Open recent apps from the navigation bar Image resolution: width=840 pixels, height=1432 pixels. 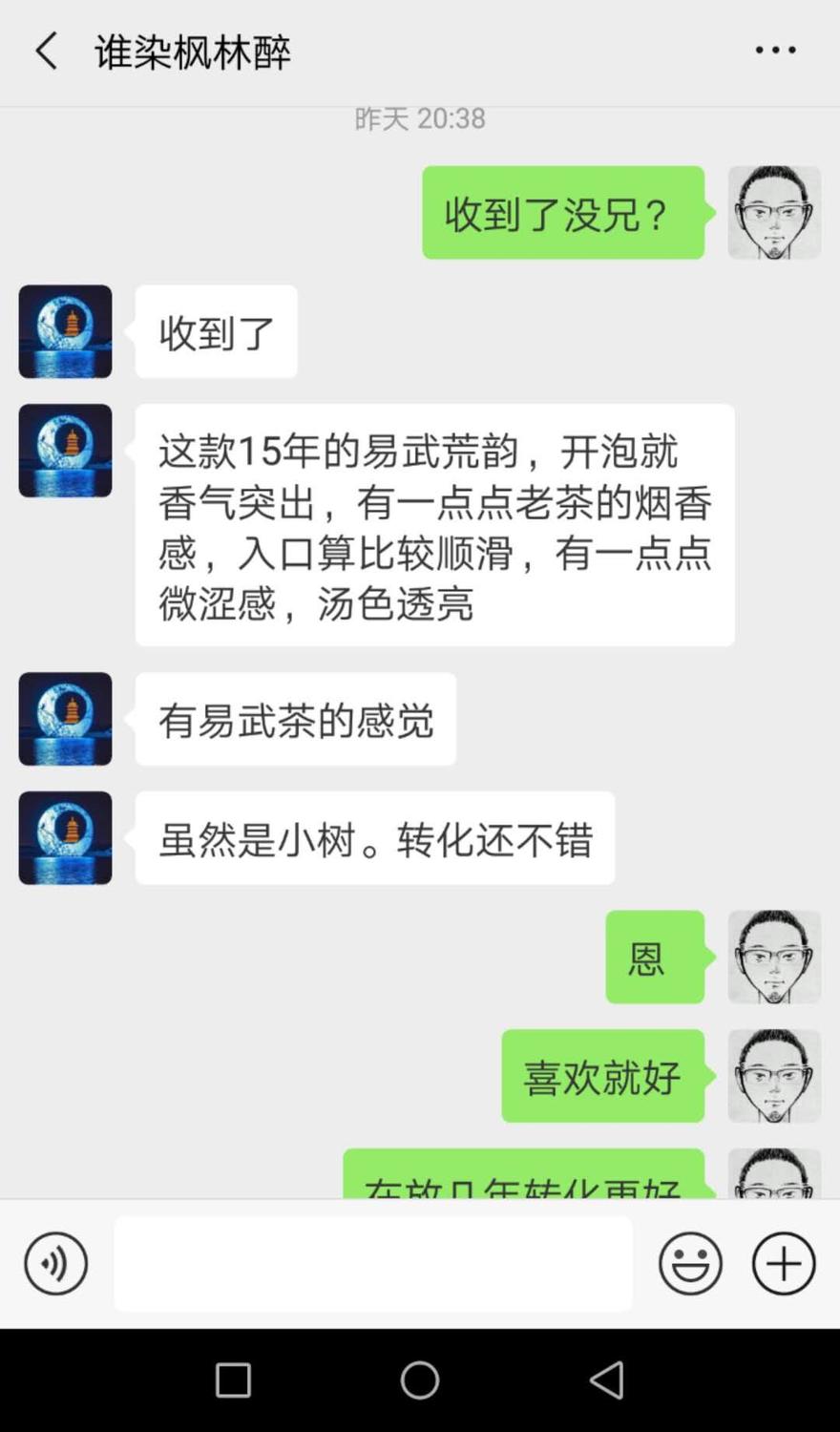coord(233,1379)
